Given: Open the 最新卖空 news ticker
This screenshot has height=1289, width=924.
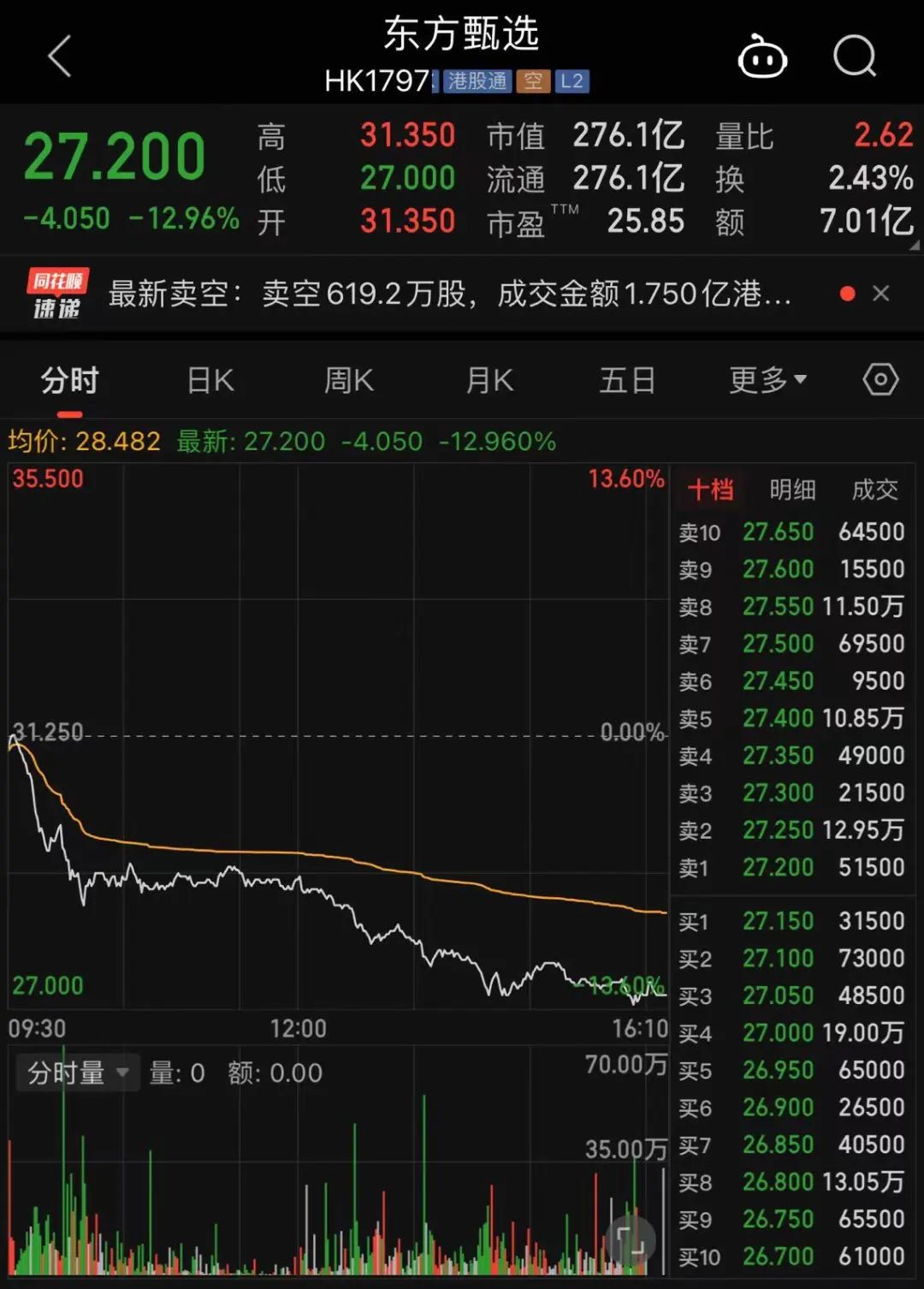Looking at the screenshot, I should (x=449, y=294).
